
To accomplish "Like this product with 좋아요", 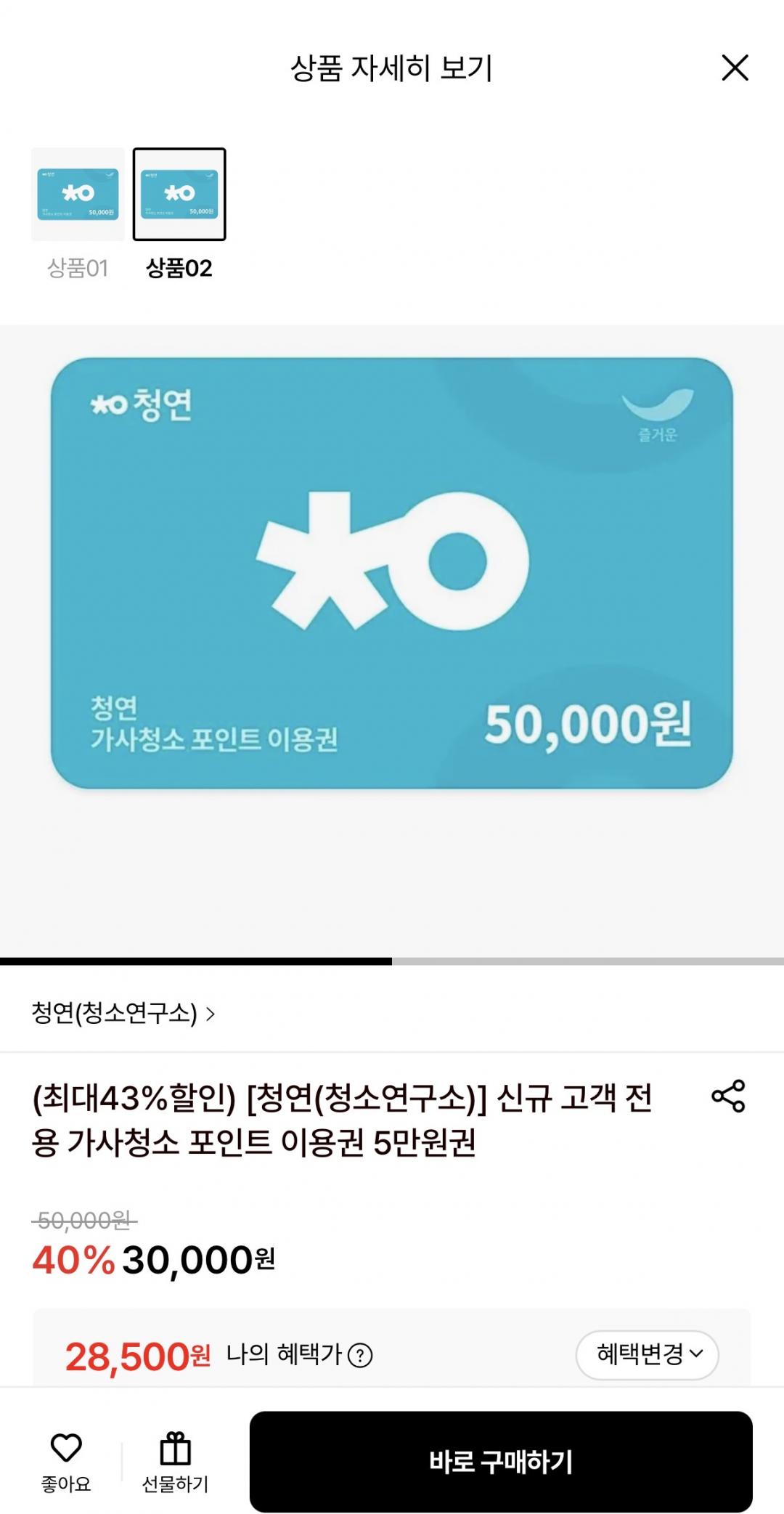I will [x=66, y=1462].
